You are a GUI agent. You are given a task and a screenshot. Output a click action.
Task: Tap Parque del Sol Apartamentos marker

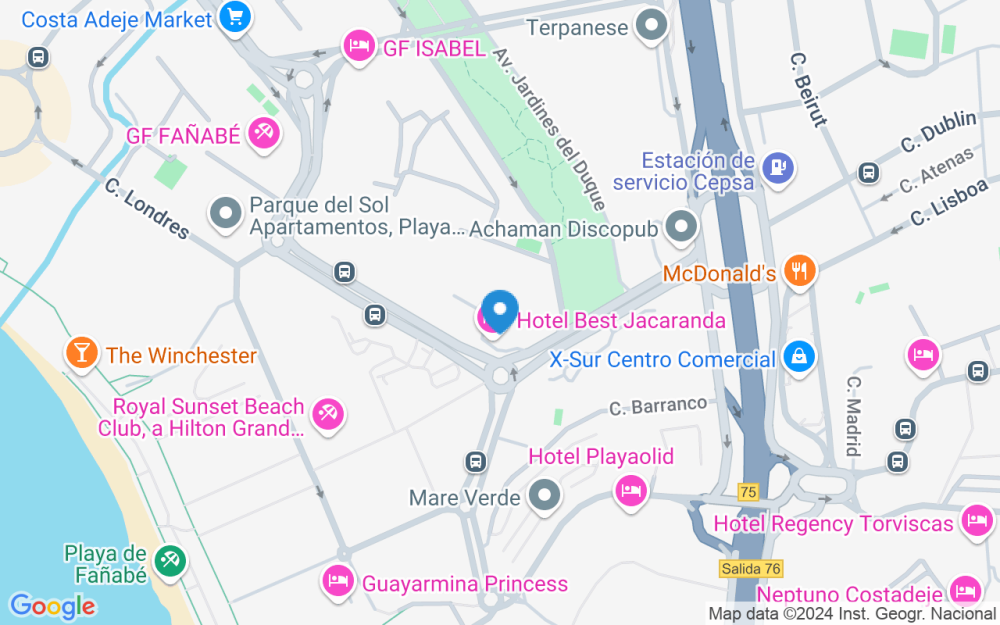226,213
